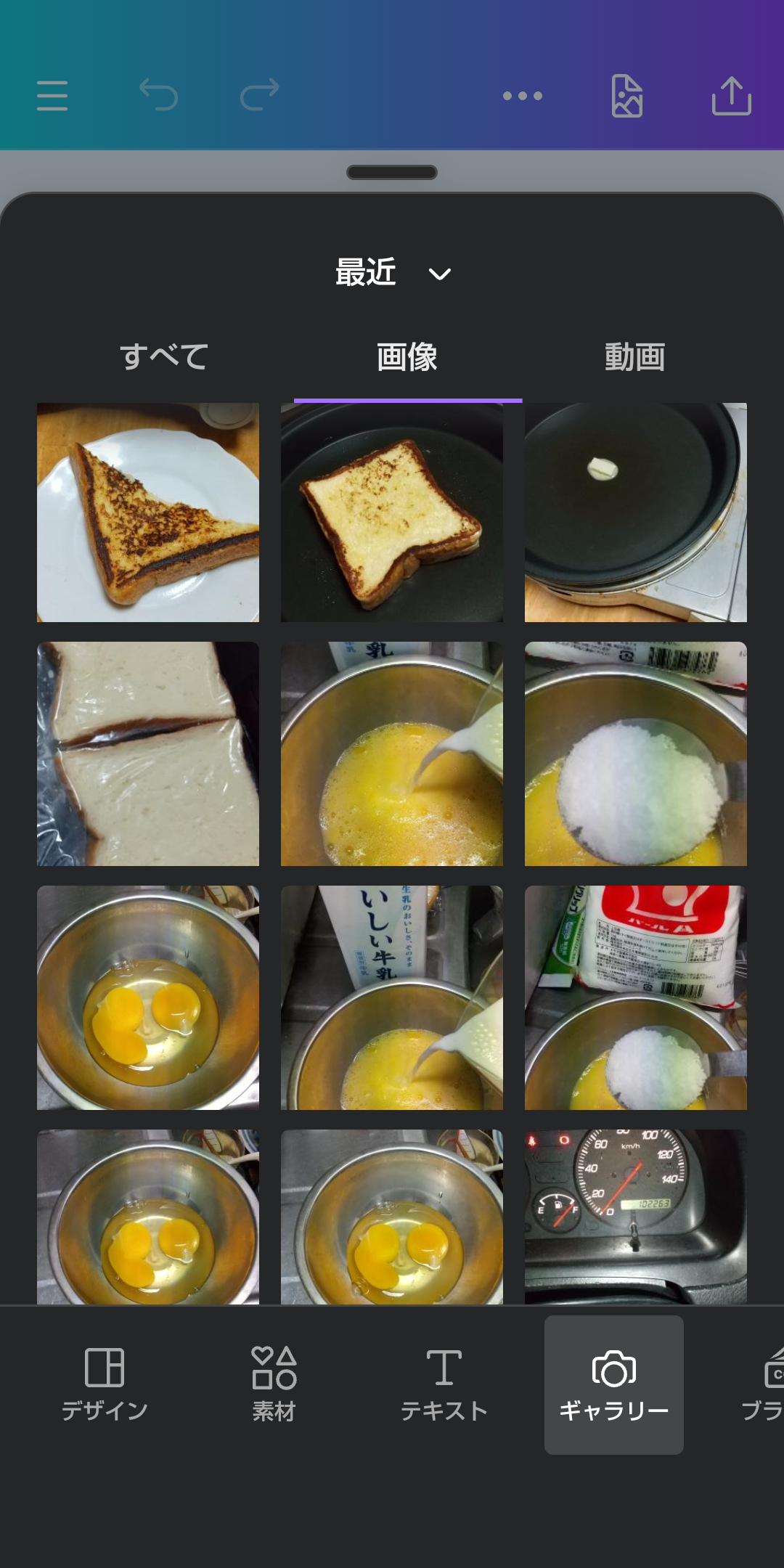This screenshot has width=784, height=1568.
Task: Open the テキスト tool
Action: click(x=444, y=1384)
